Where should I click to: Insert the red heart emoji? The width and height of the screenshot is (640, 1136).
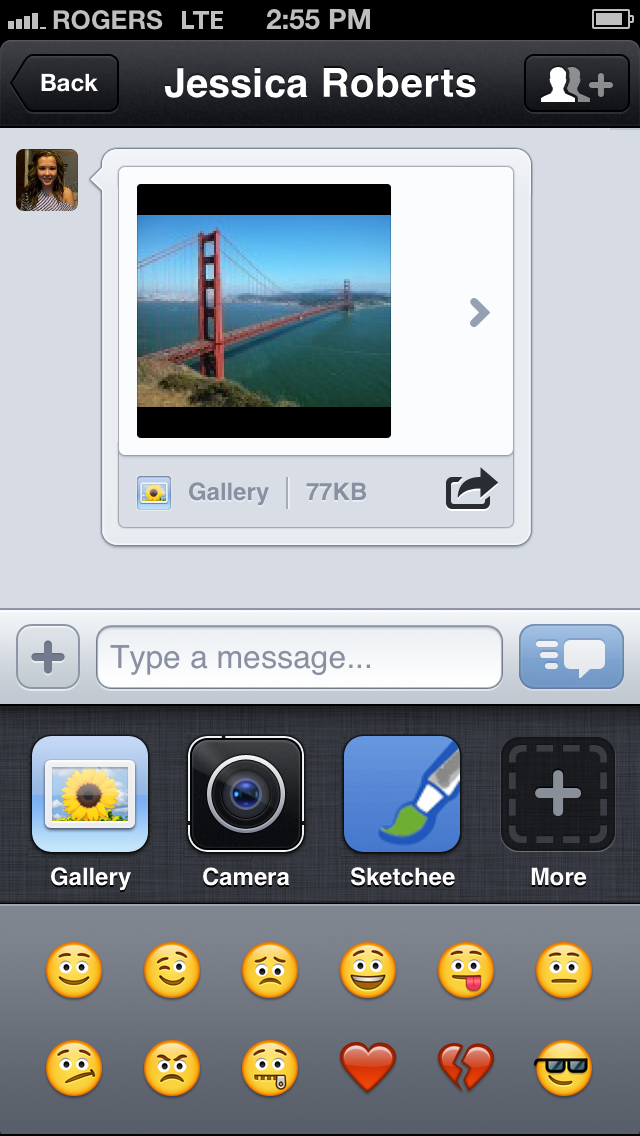tap(368, 1068)
